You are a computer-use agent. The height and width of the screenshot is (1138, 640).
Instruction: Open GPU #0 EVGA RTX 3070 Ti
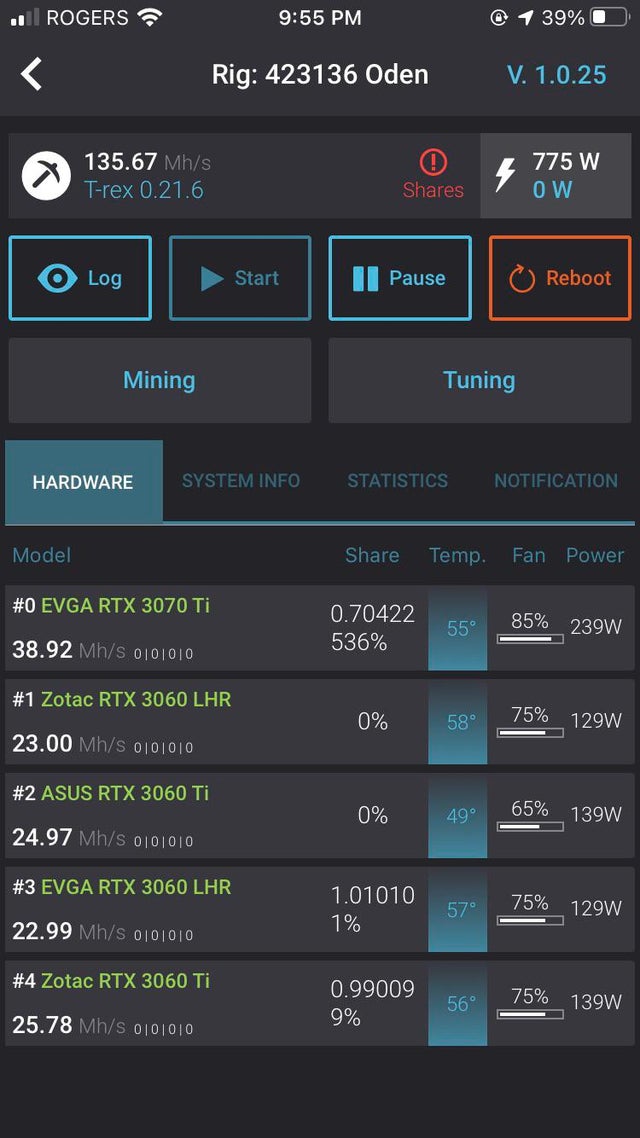(320, 628)
